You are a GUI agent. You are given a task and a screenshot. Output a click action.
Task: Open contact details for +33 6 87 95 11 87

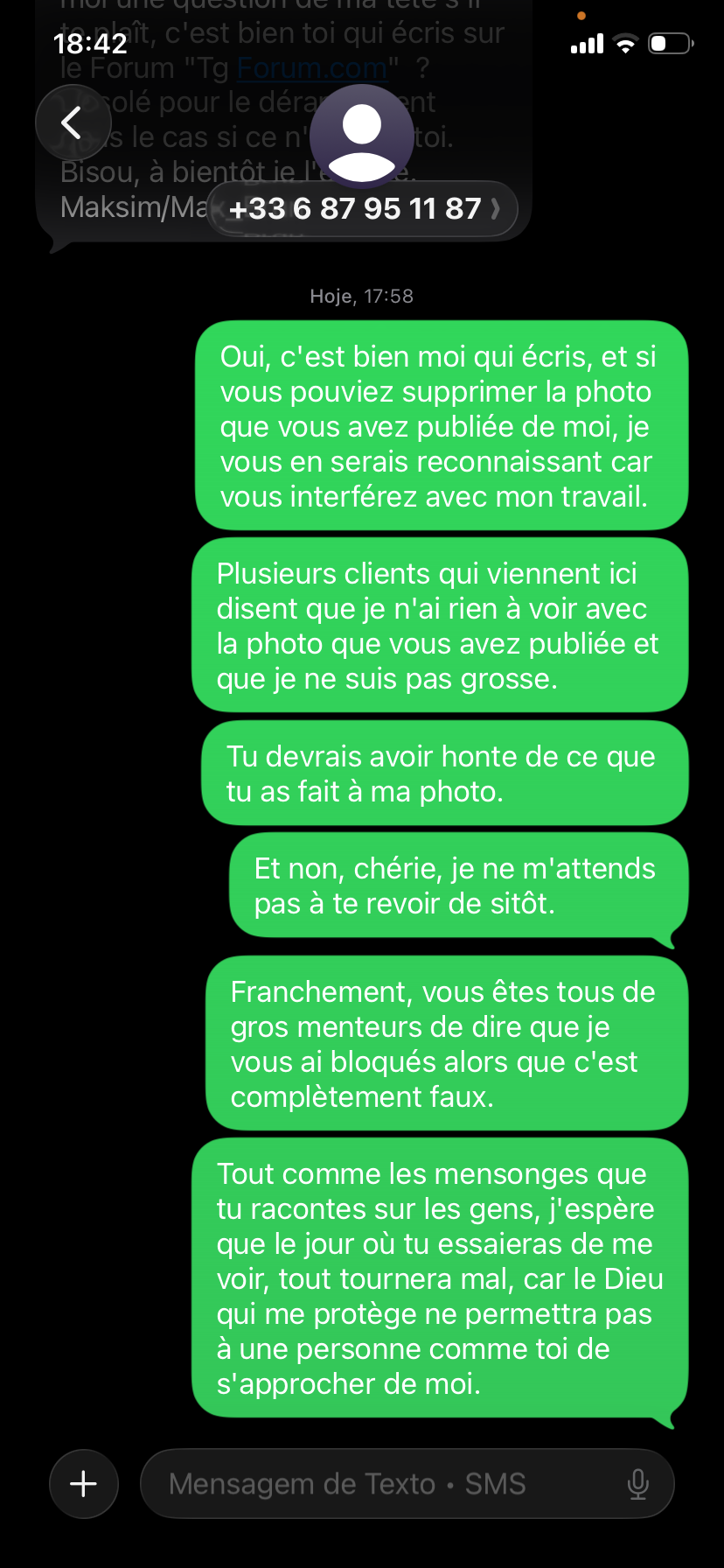pyautogui.click(x=362, y=209)
